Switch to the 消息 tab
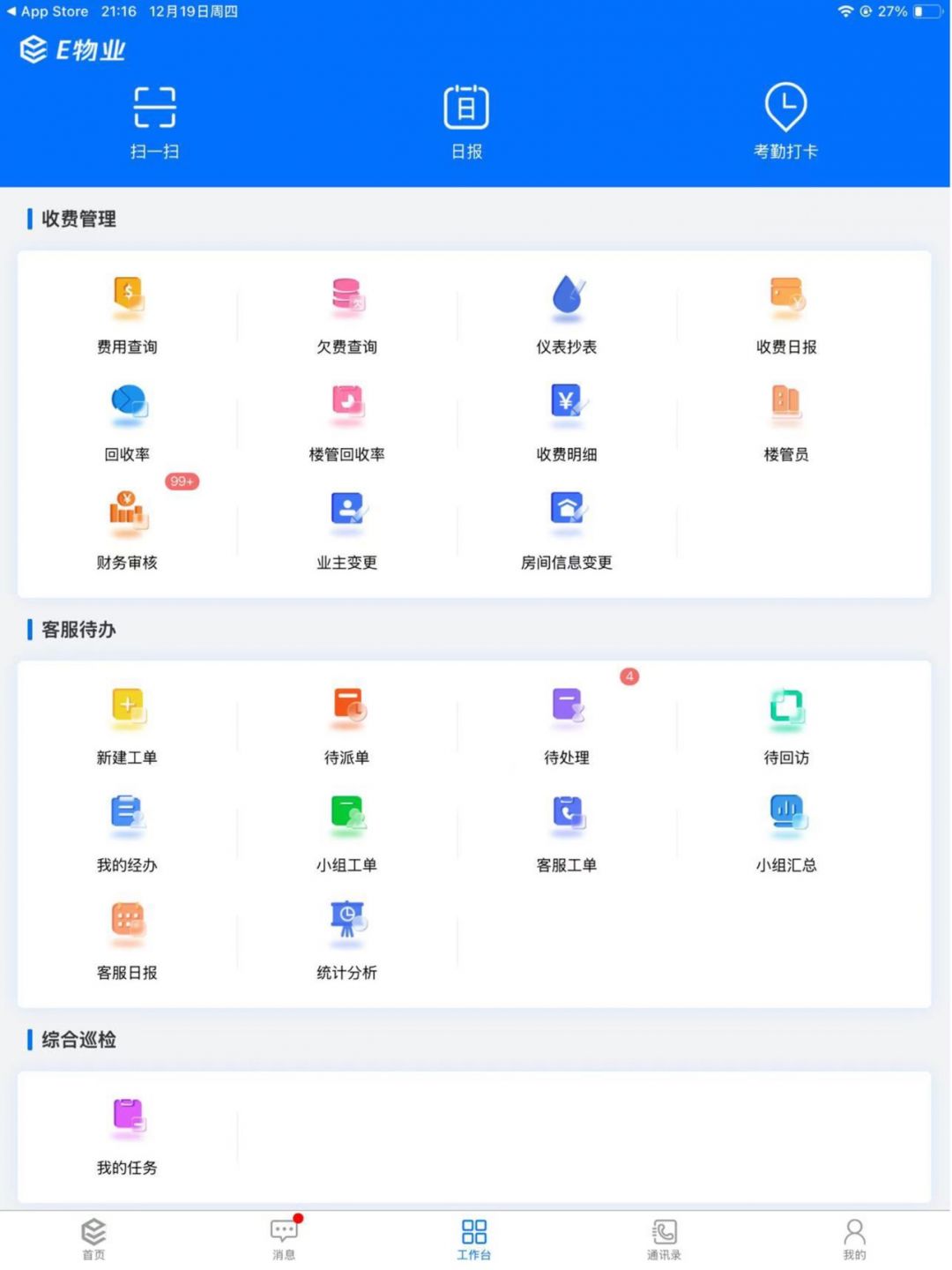Image resolution: width=952 pixels, height=1270 pixels. coord(284,1239)
